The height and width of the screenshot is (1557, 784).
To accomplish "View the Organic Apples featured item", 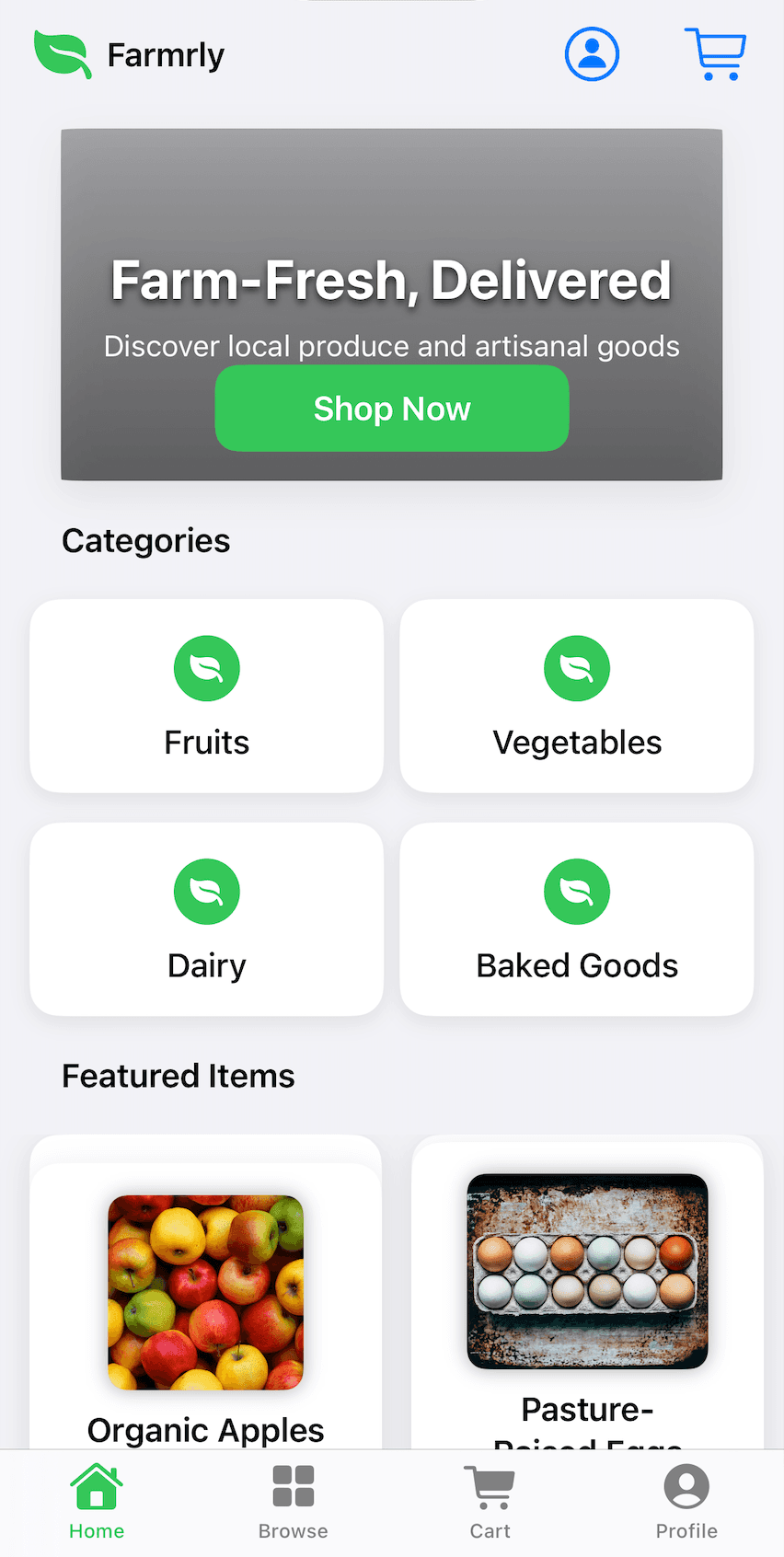I will click(x=206, y=1307).
